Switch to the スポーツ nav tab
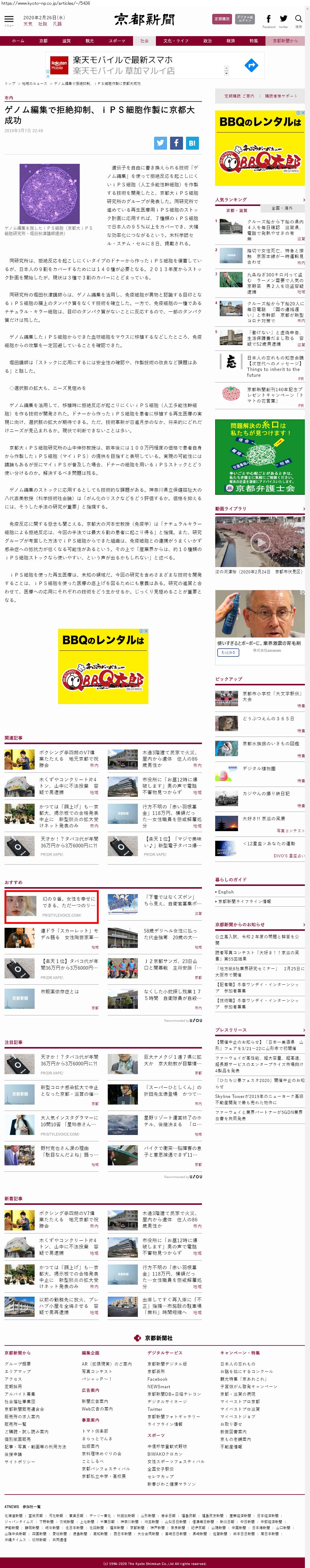This screenshot has height=1568, width=310. click(x=117, y=41)
